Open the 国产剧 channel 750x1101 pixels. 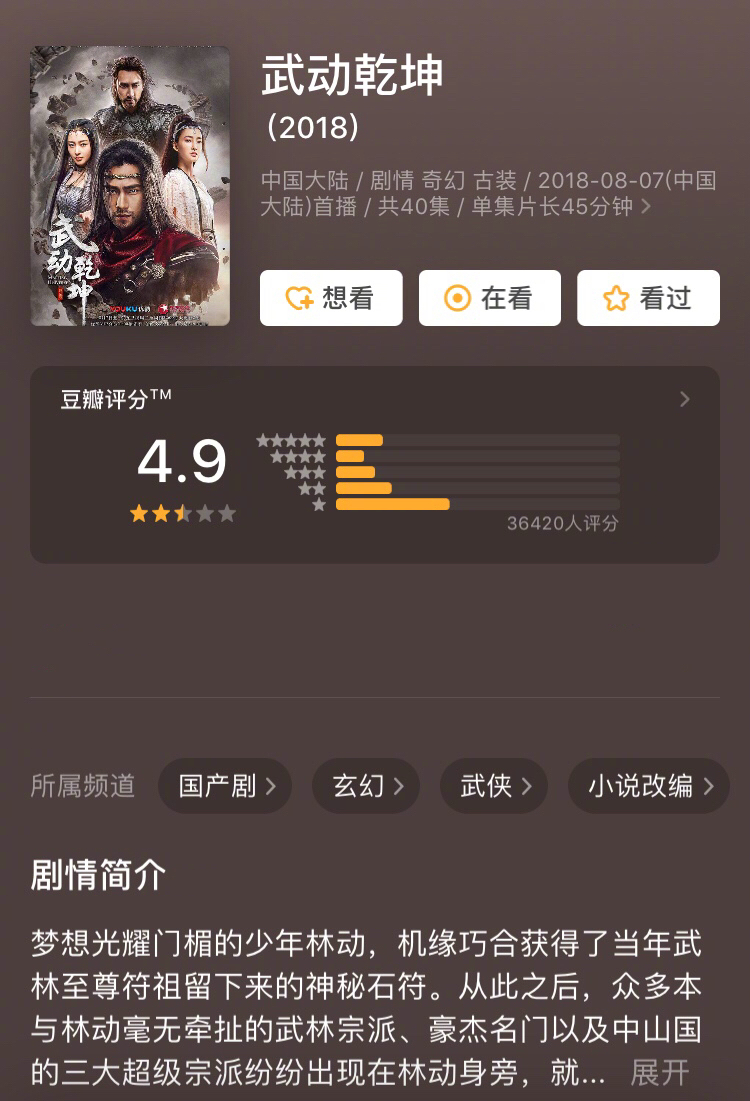[x=224, y=786]
